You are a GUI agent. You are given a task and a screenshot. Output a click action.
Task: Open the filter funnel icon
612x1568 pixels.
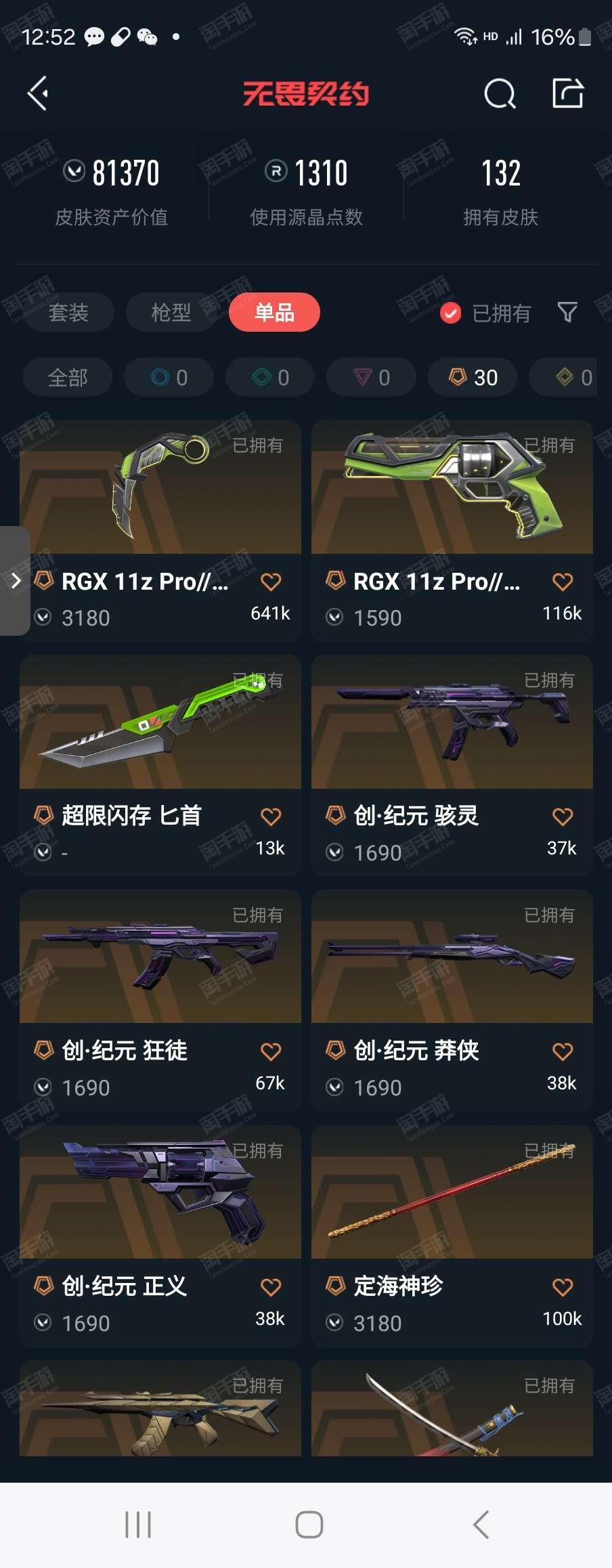point(567,312)
